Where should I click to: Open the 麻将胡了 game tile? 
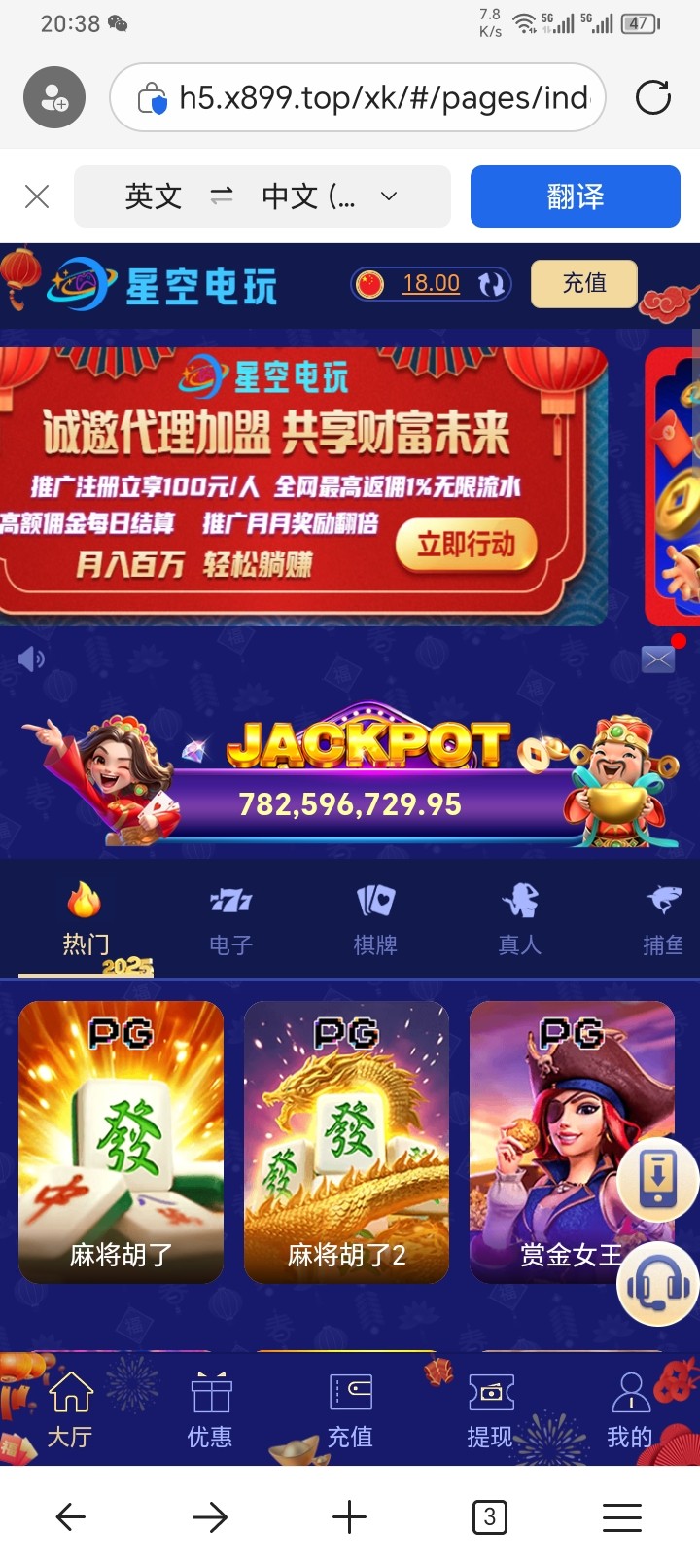[x=122, y=1142]
